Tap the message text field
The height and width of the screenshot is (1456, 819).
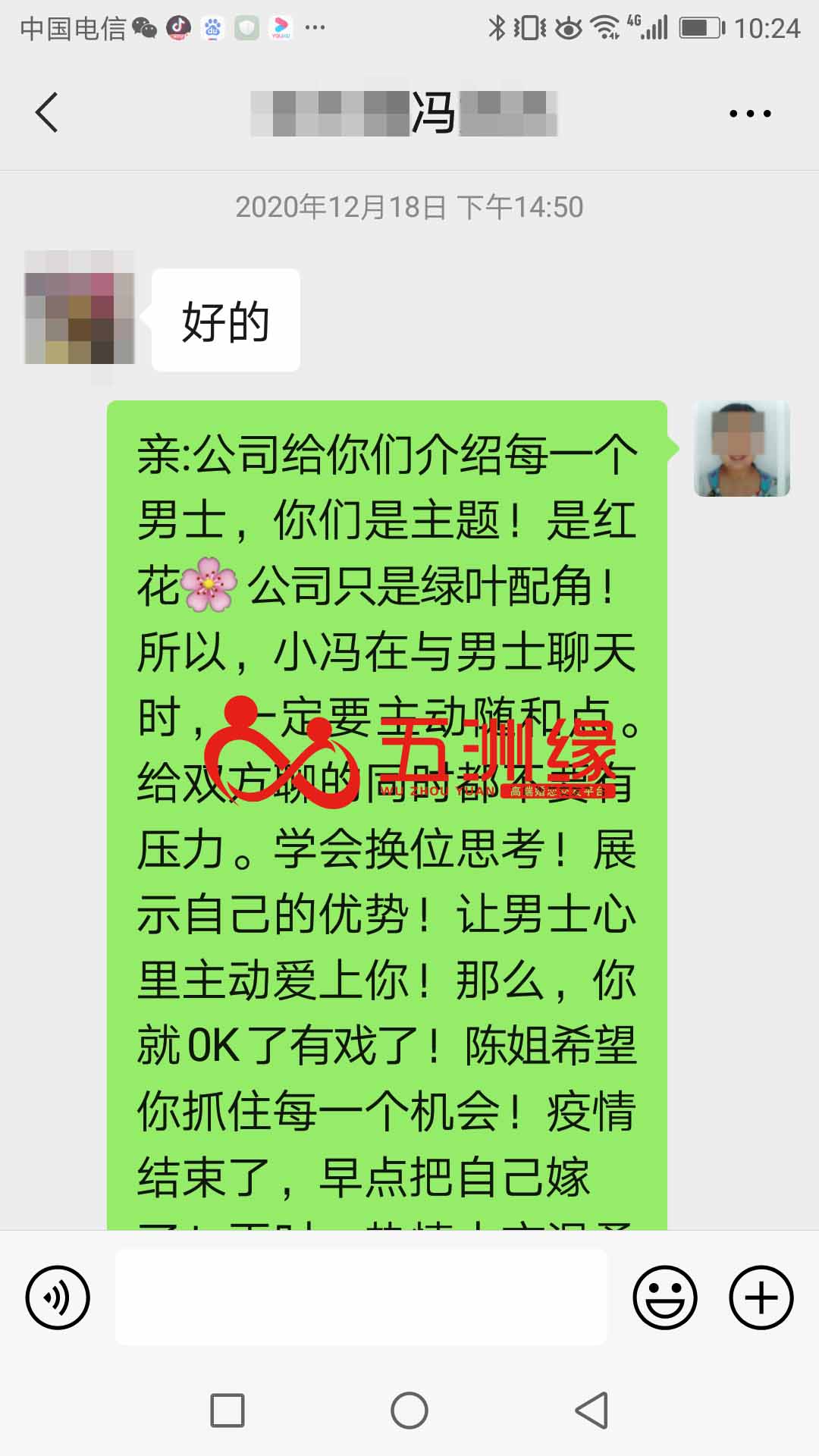pyautogui.click(x=361, y=1298)
